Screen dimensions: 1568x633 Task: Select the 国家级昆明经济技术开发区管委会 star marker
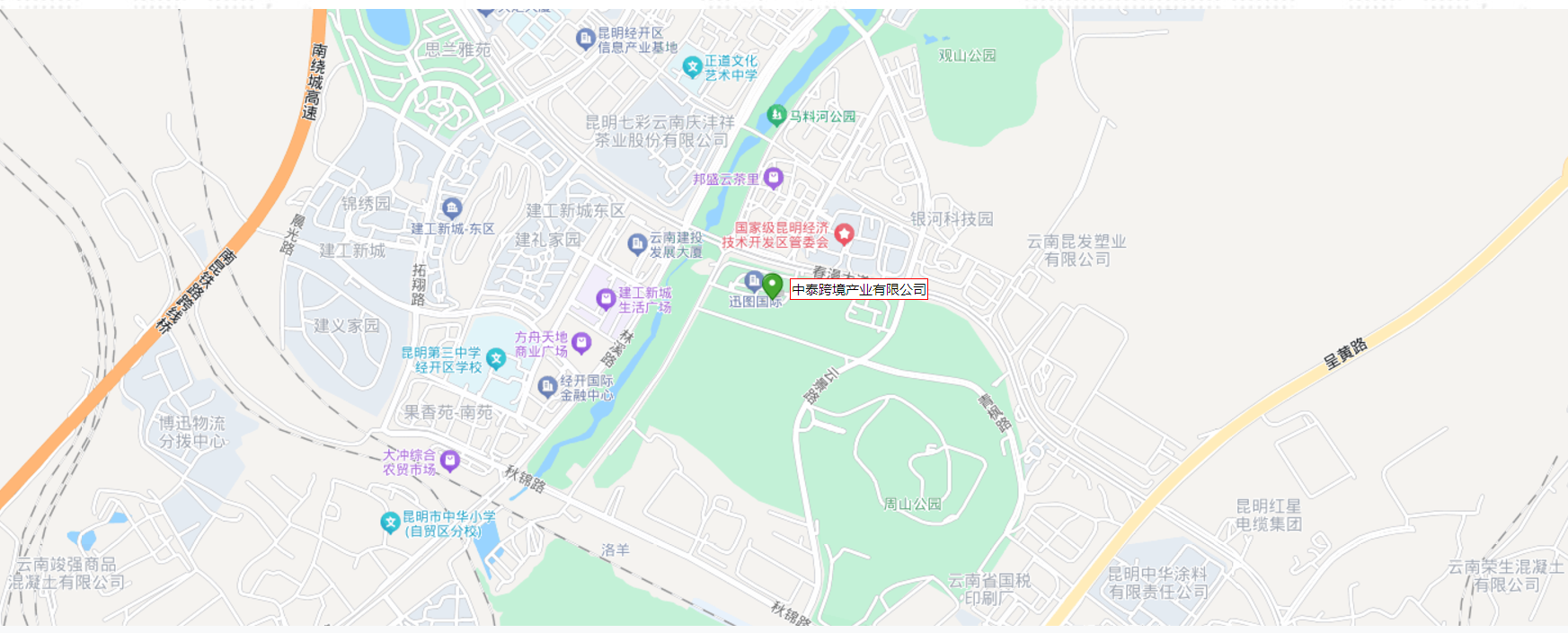pyautogui.click(x=844, y=234)
